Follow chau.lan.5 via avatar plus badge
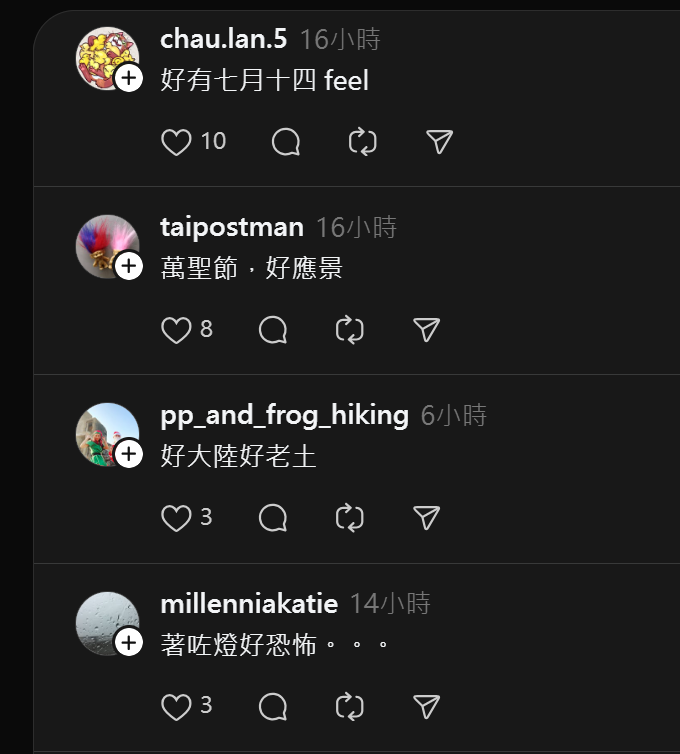 129,78
